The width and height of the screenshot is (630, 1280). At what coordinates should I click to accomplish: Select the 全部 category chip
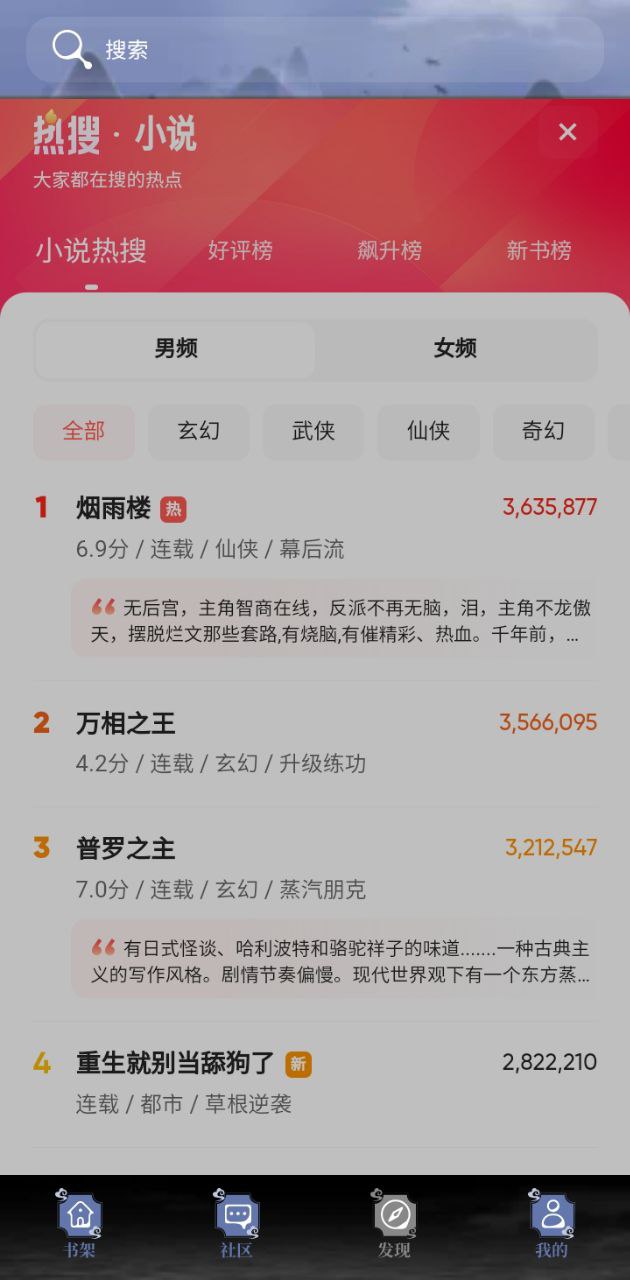(x=84, y=431)
